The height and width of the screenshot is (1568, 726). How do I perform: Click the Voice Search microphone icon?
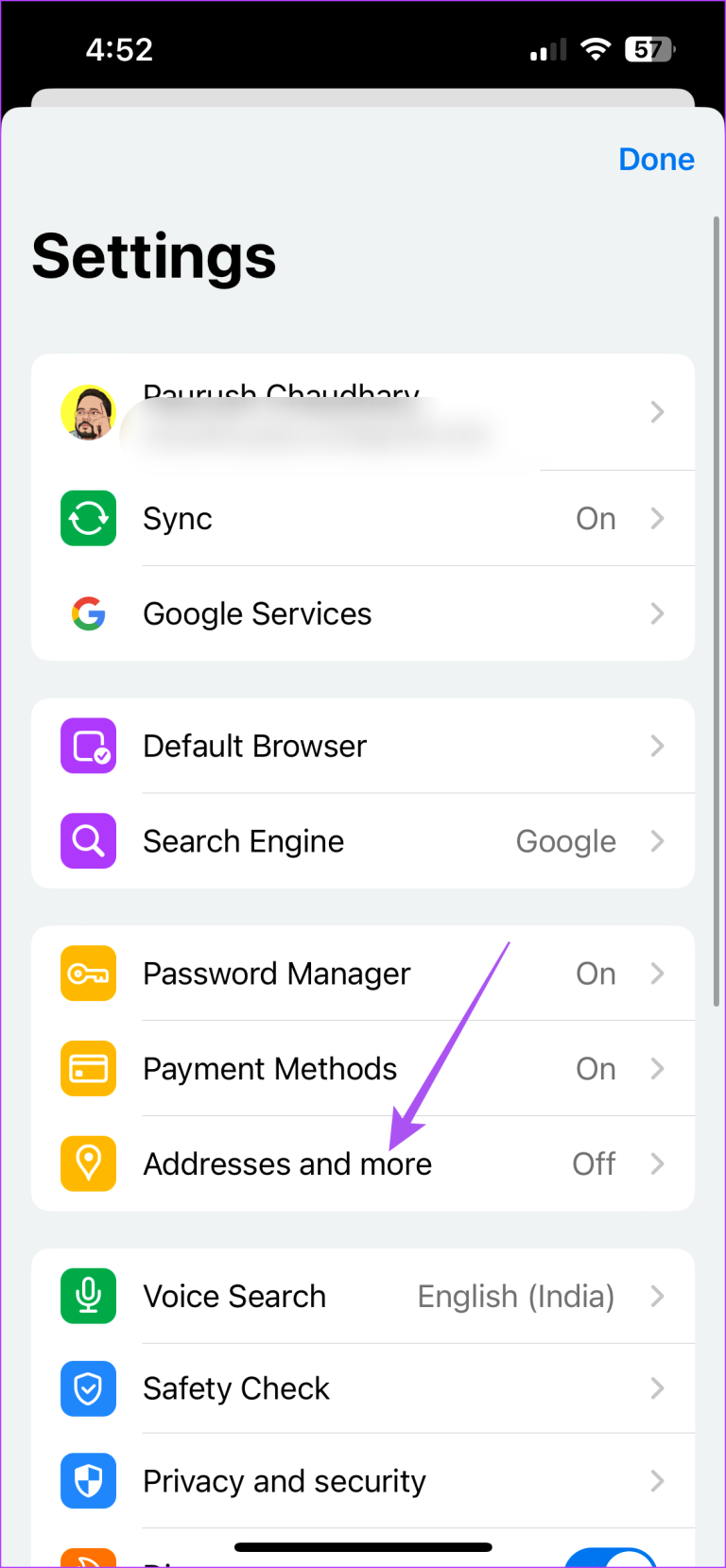[88, 1296]
